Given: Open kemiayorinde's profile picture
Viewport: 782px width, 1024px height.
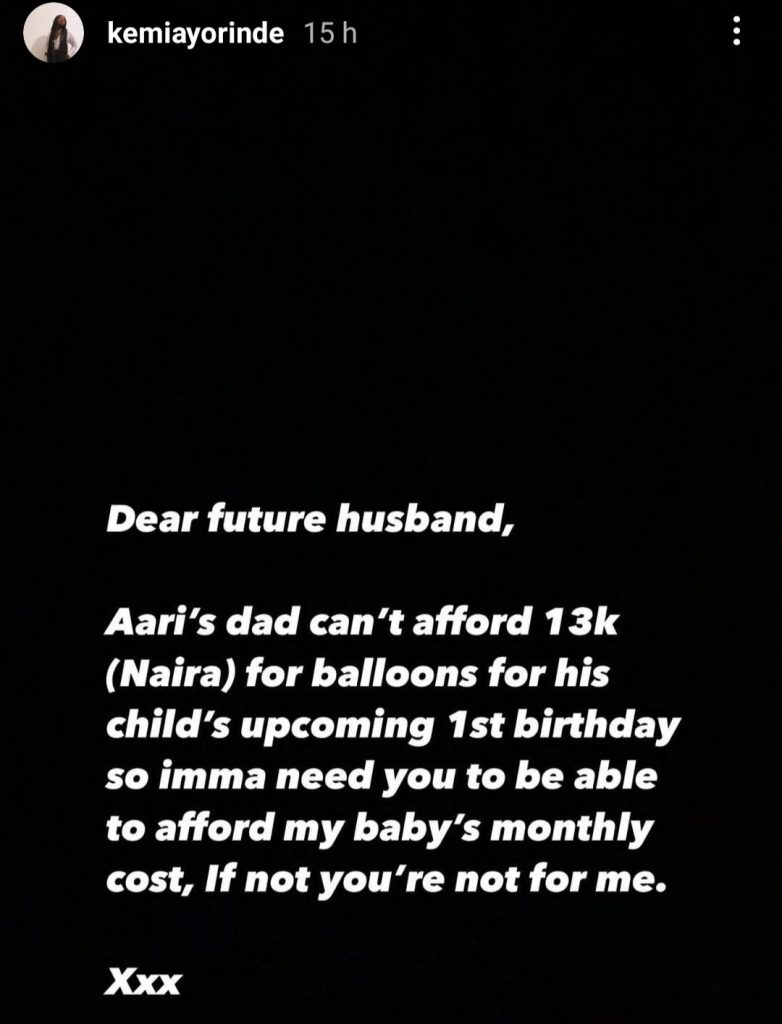Looking at the screenshot, I should (54, 34).
